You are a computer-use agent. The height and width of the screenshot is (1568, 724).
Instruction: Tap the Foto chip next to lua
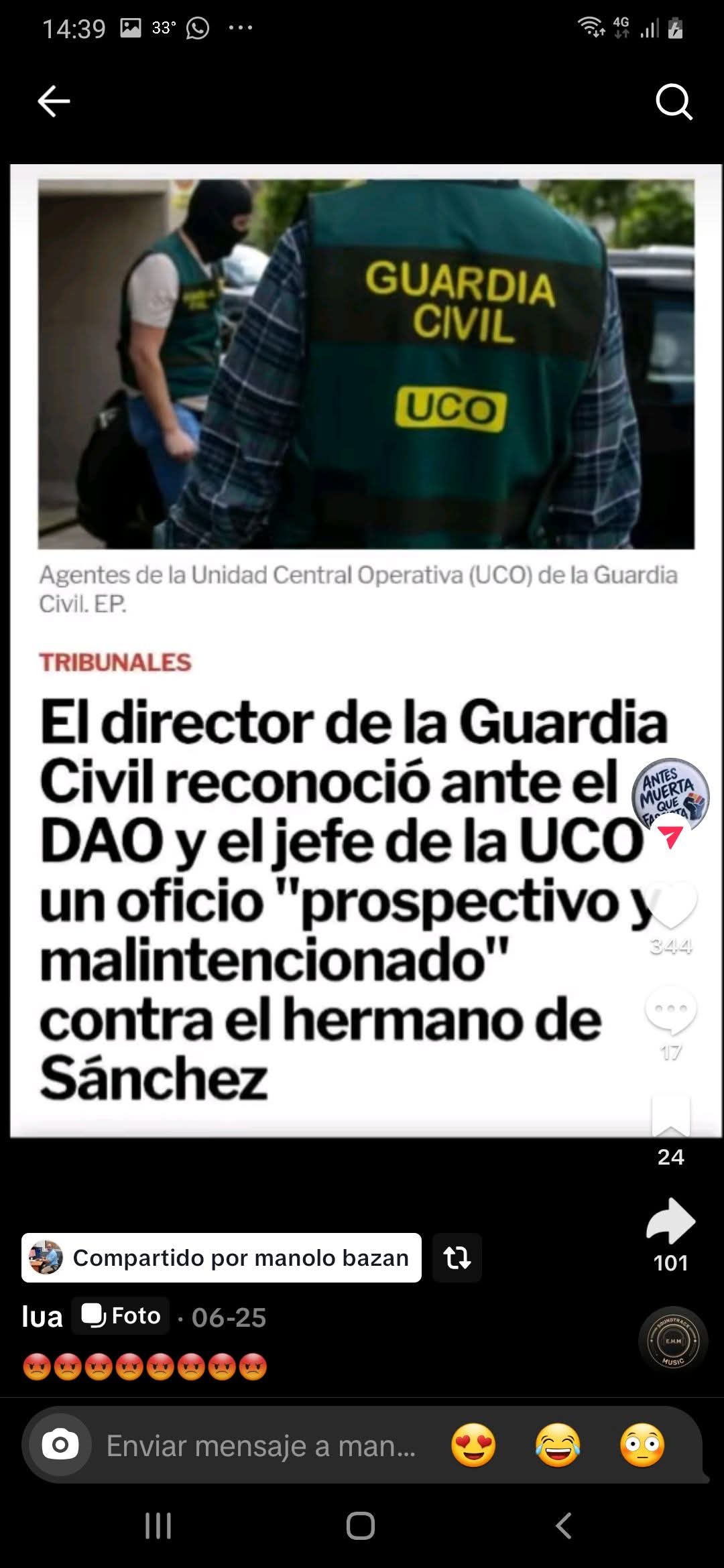(x=121, y=1316)
